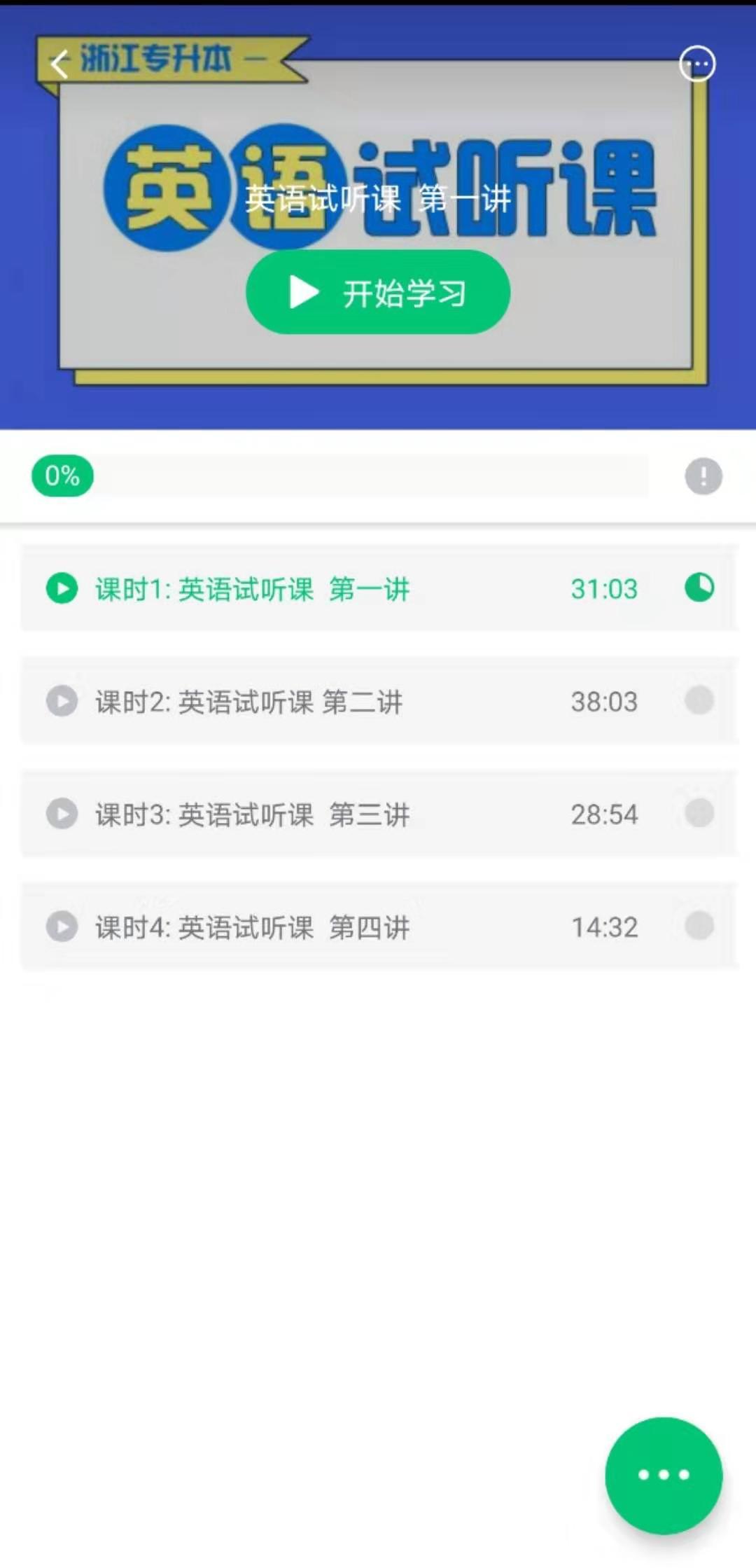Tap the play icon for 课时1

(x=62, y=590)
